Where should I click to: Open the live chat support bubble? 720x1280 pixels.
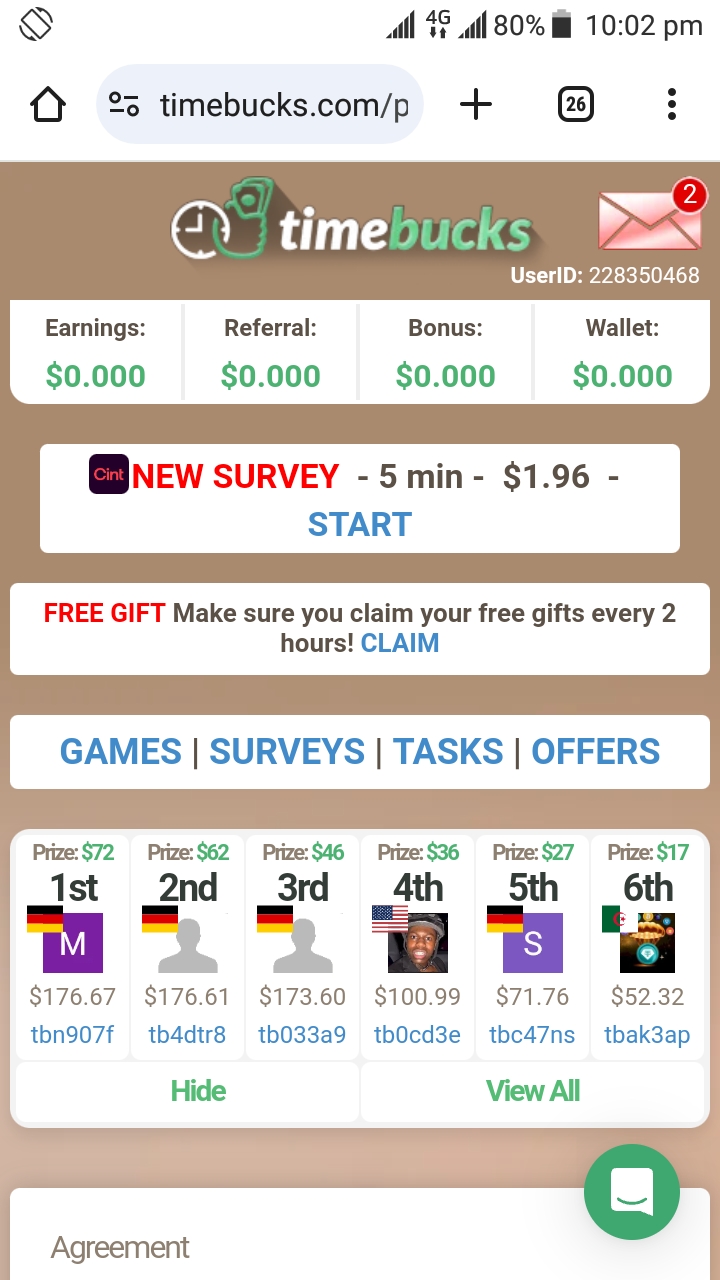pos(631,1192)
